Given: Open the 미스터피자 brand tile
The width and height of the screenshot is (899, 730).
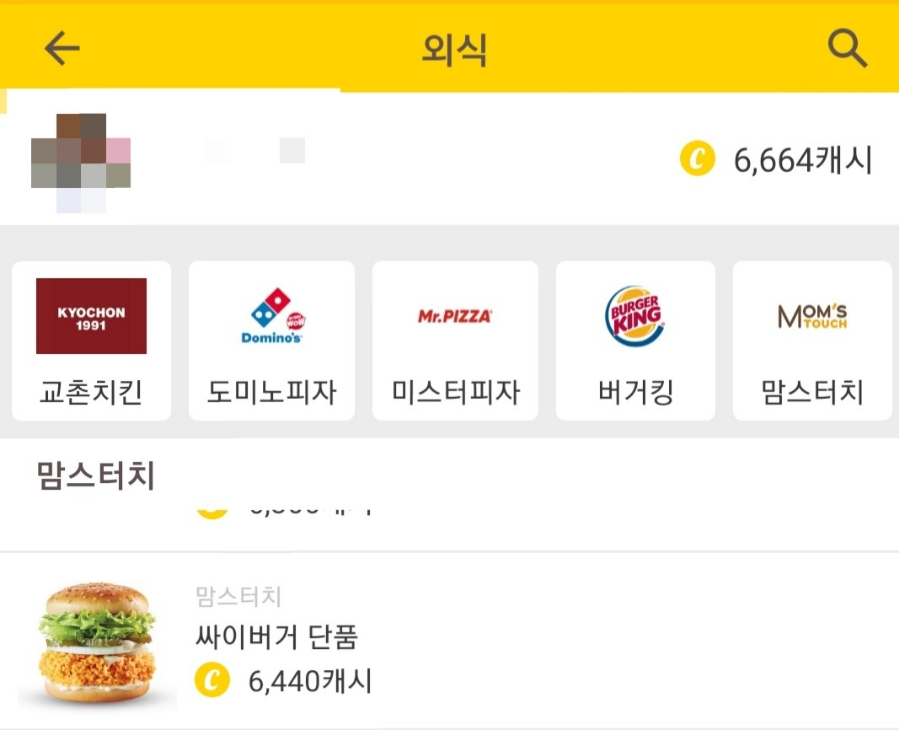Looking at the screenshot, I should (x=455, y=341).
